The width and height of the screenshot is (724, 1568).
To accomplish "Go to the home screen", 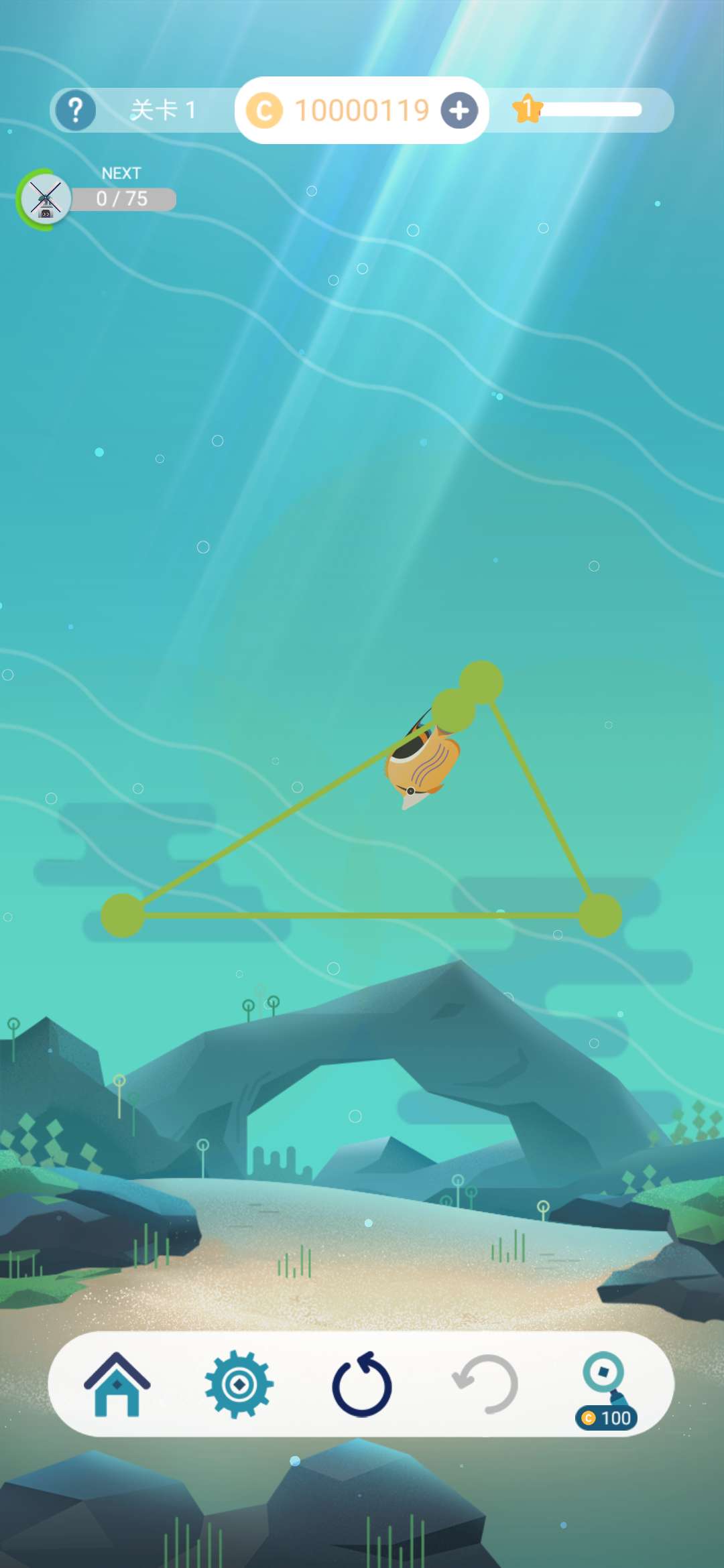I will [x=117, y=1384].
